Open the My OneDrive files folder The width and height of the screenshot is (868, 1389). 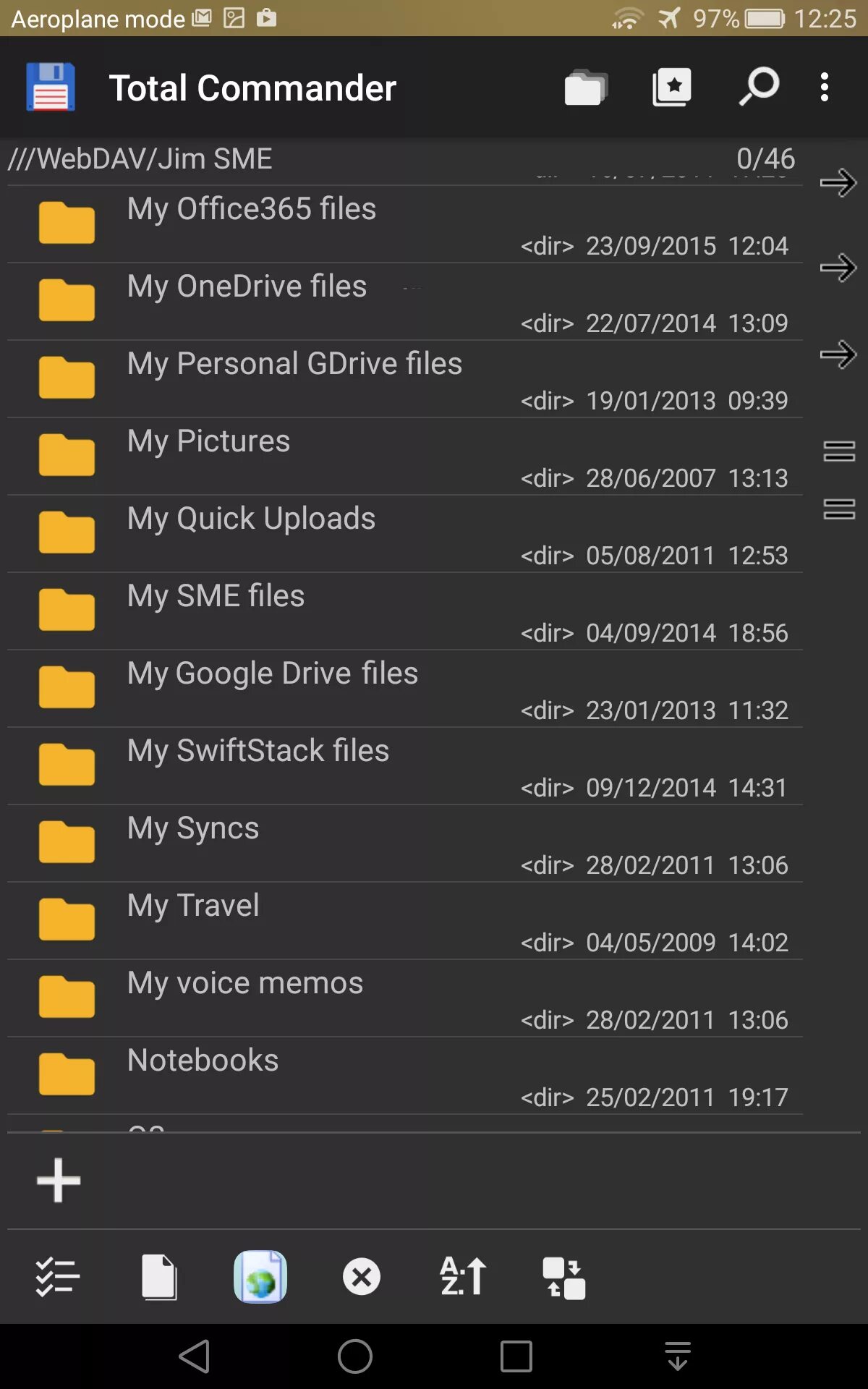point(405,302)
